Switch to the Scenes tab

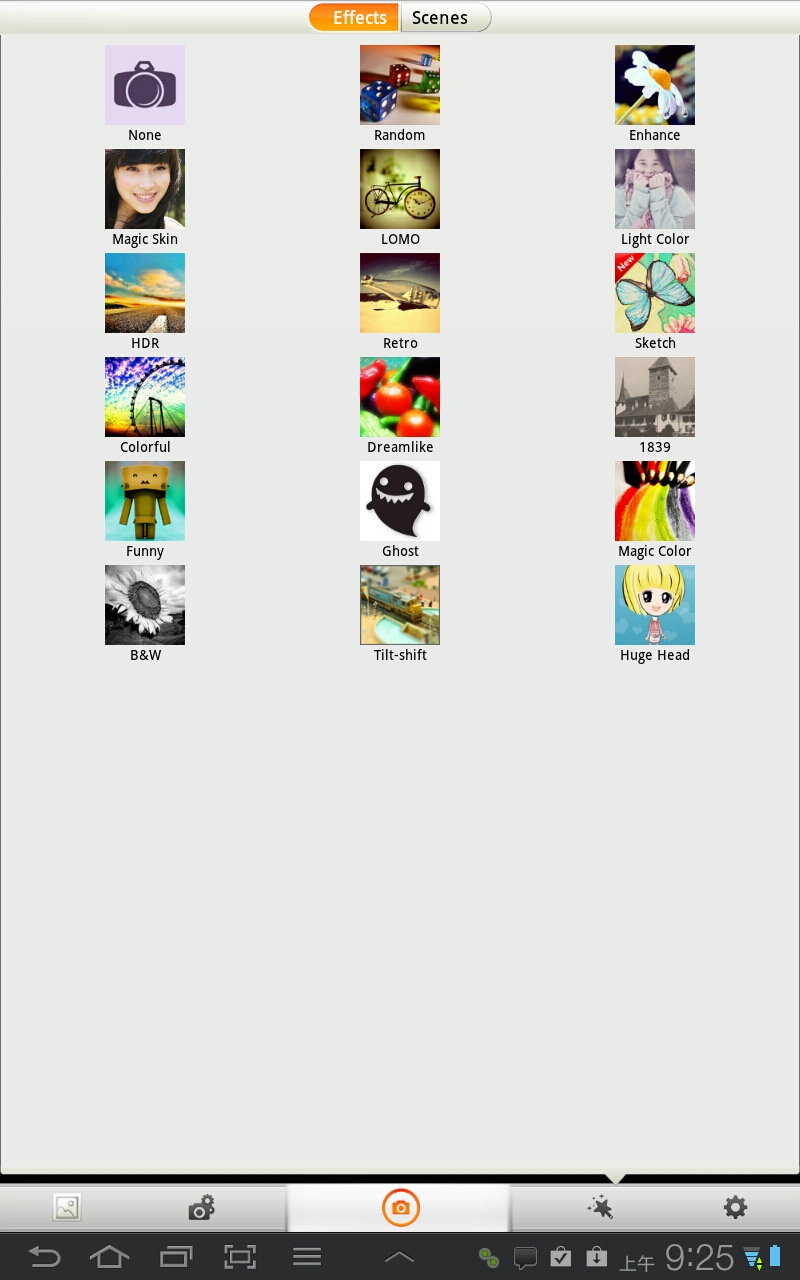click(441, 18)
